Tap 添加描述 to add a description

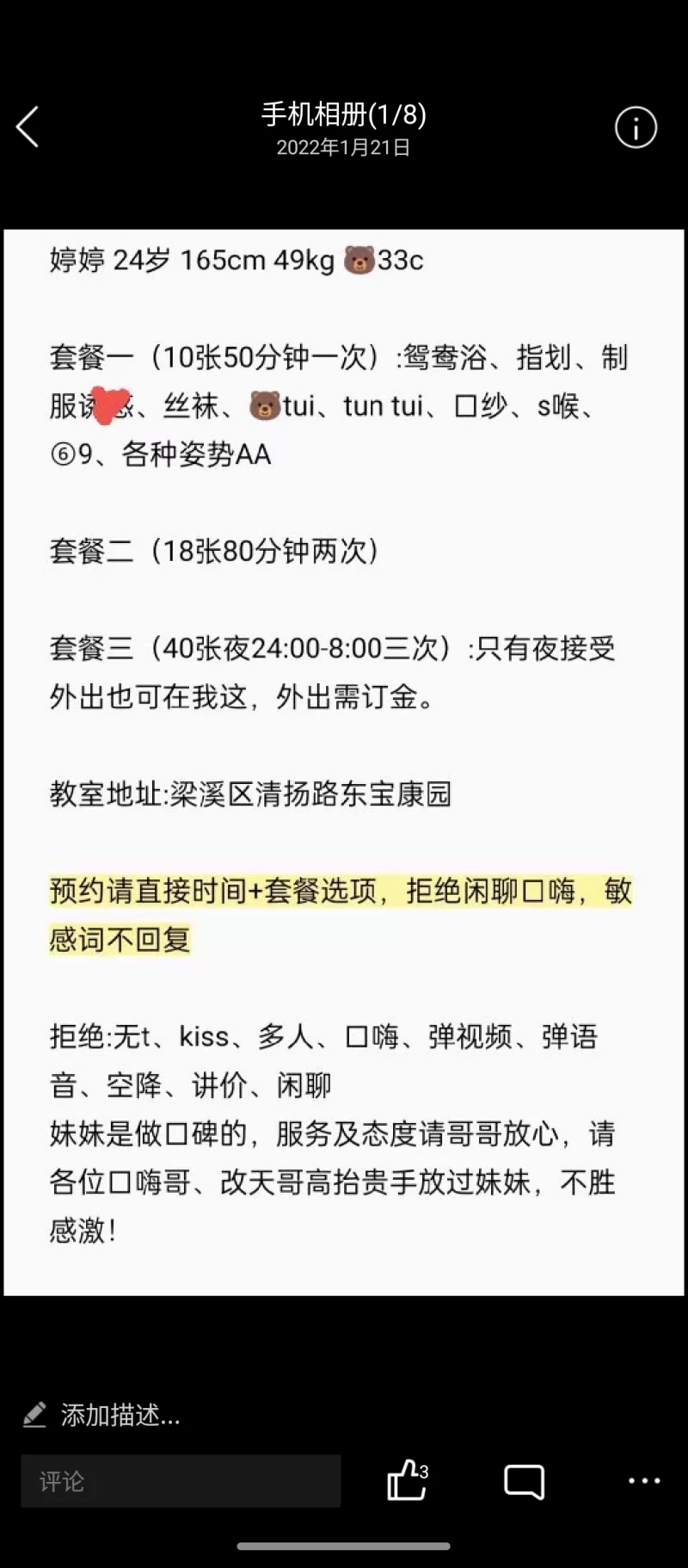pos(103,1415)
